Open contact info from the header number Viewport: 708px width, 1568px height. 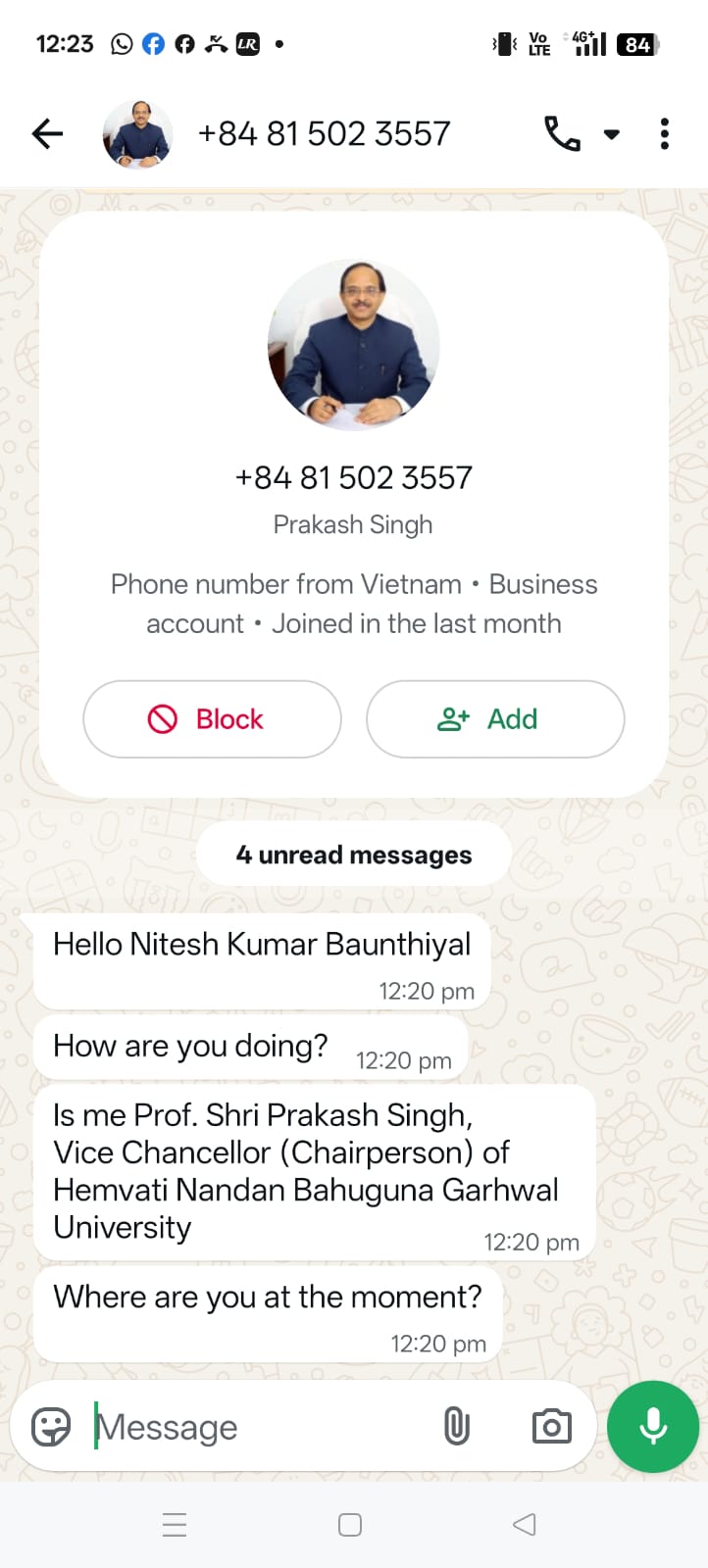click(x=324, y=133)
